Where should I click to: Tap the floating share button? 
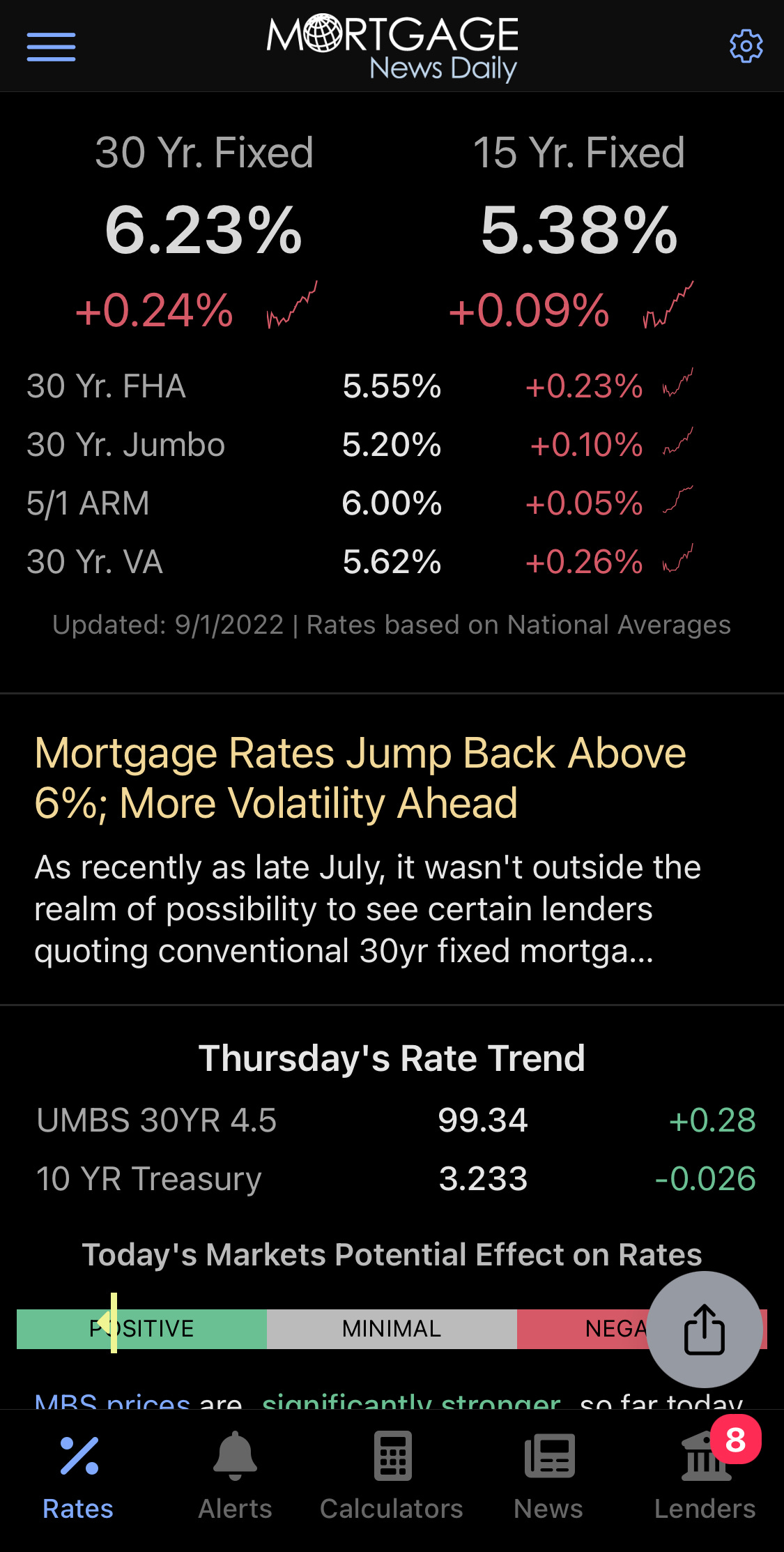705,1329
